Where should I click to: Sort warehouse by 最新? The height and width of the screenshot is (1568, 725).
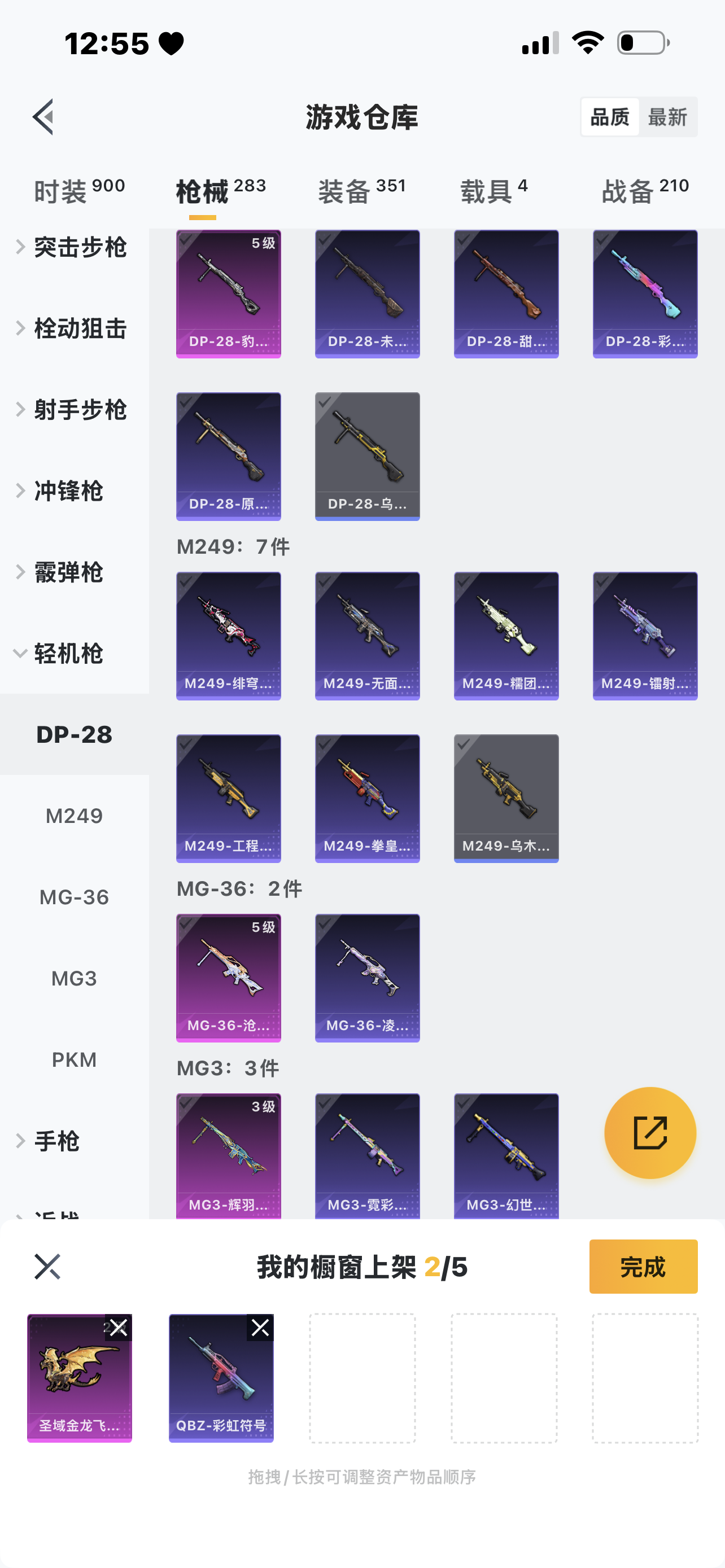[667, 117]
